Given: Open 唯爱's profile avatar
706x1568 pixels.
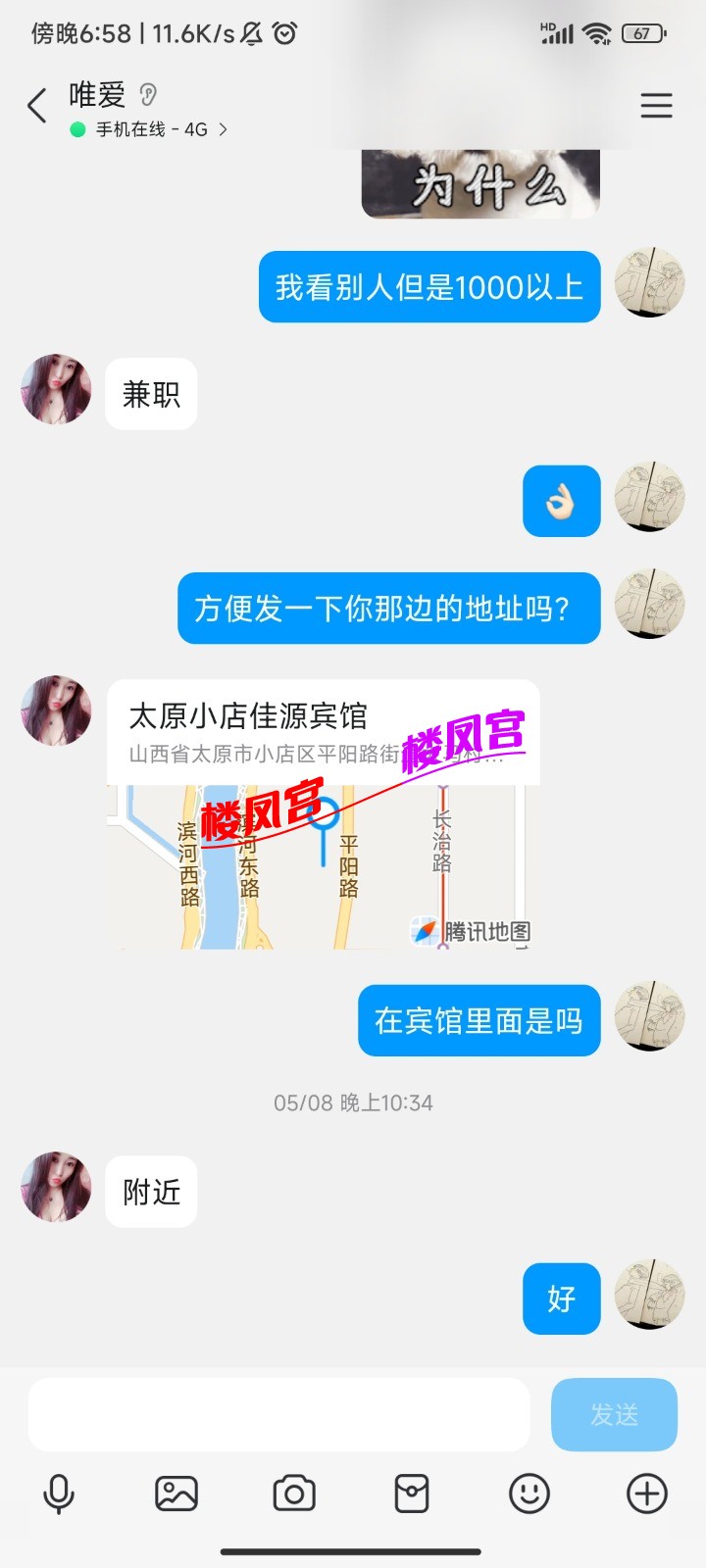Looking at the screenshot, I should (56, 394).
